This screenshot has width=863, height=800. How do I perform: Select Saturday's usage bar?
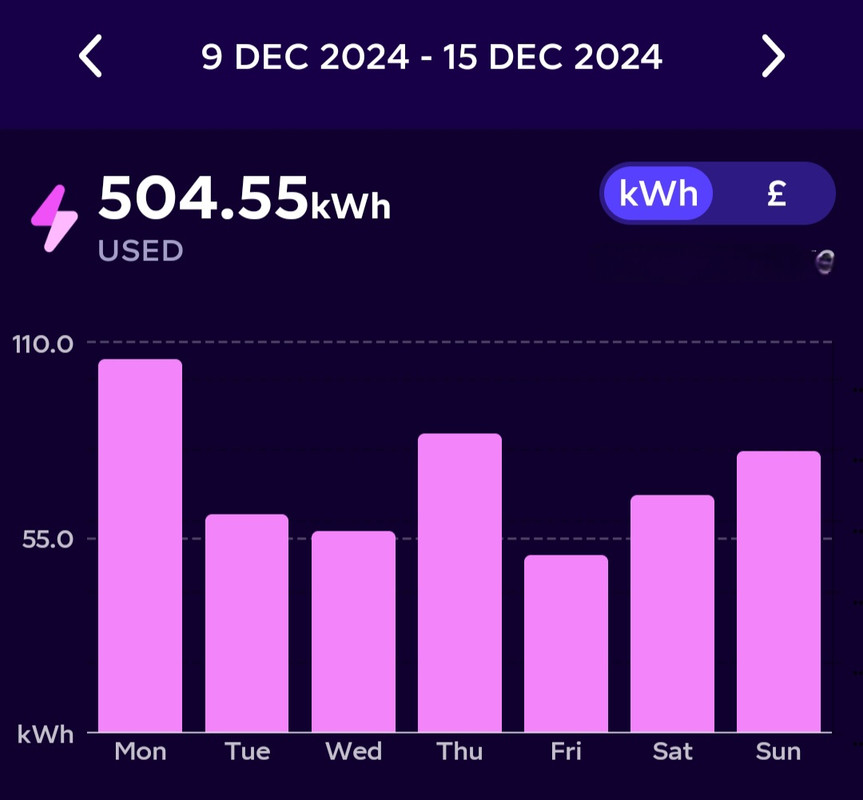[x=672, y=613]
